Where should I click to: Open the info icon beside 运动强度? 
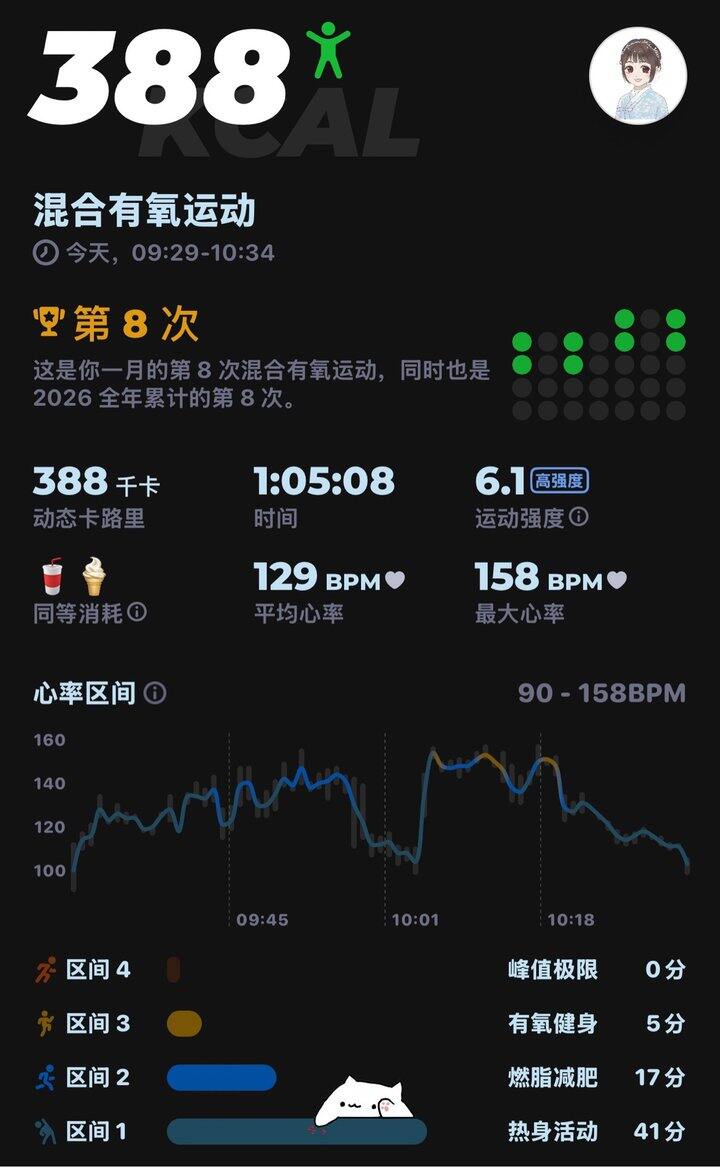[578, 518]
